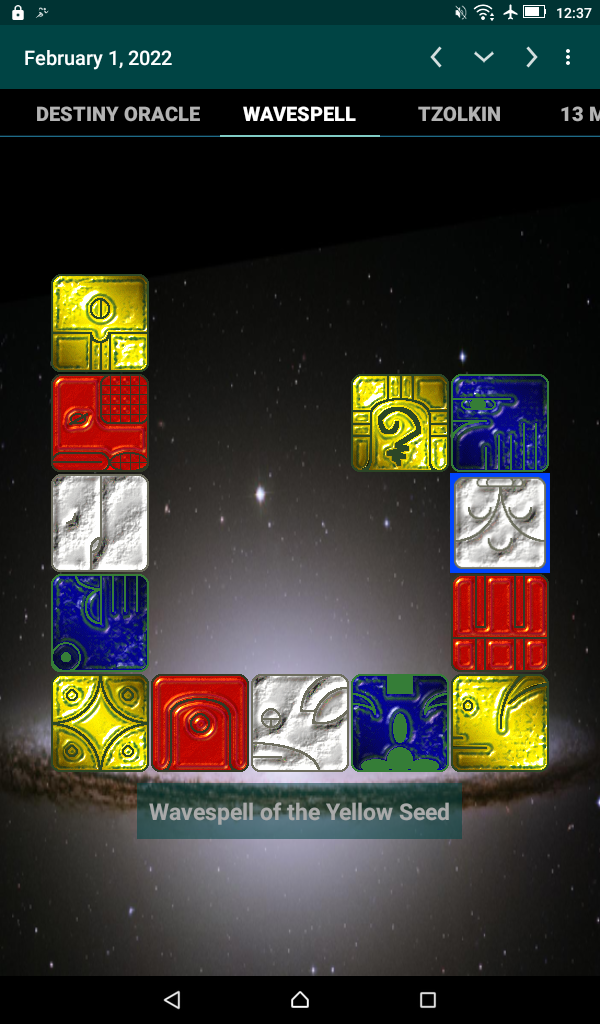Open the yellow question-mark glyph tile
600x1024 pixels.
click(400, 422)
